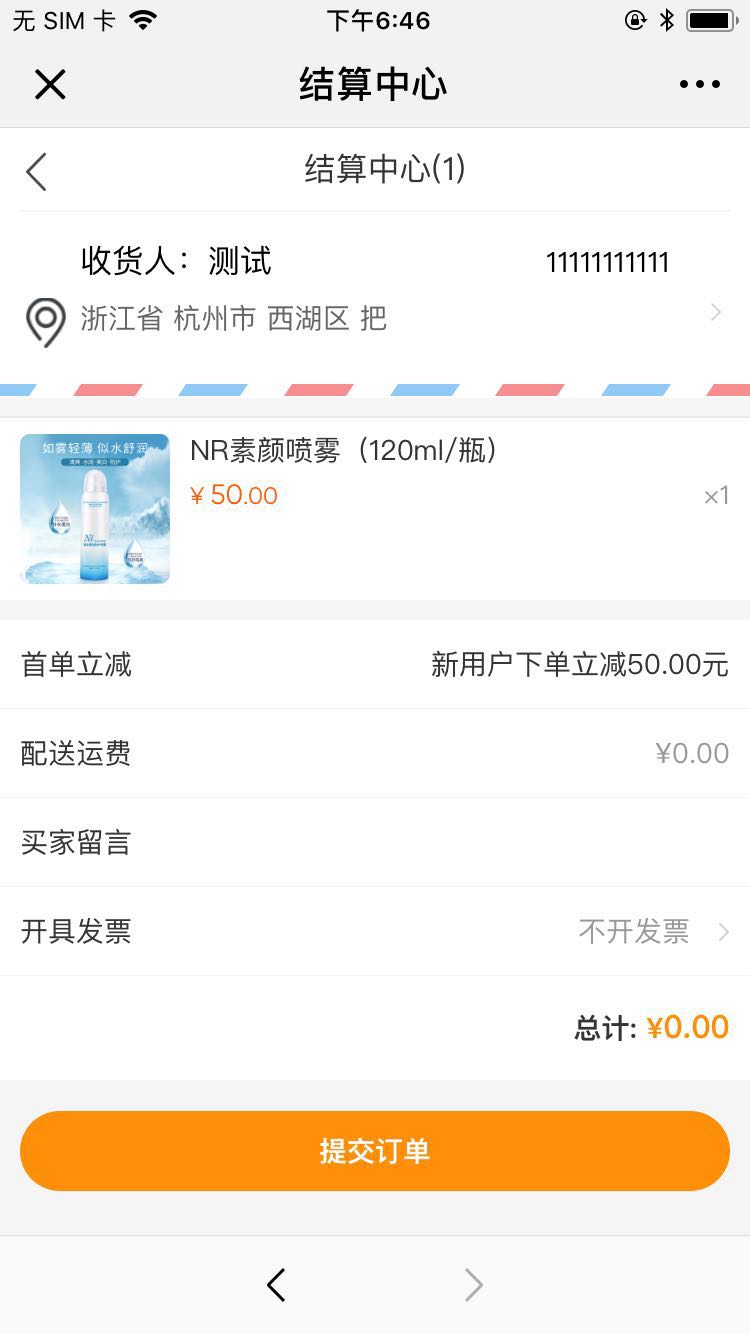The image size is (750, 1334).
Task: Click the phone number 11111111111
Action: (x=608, y=262)
